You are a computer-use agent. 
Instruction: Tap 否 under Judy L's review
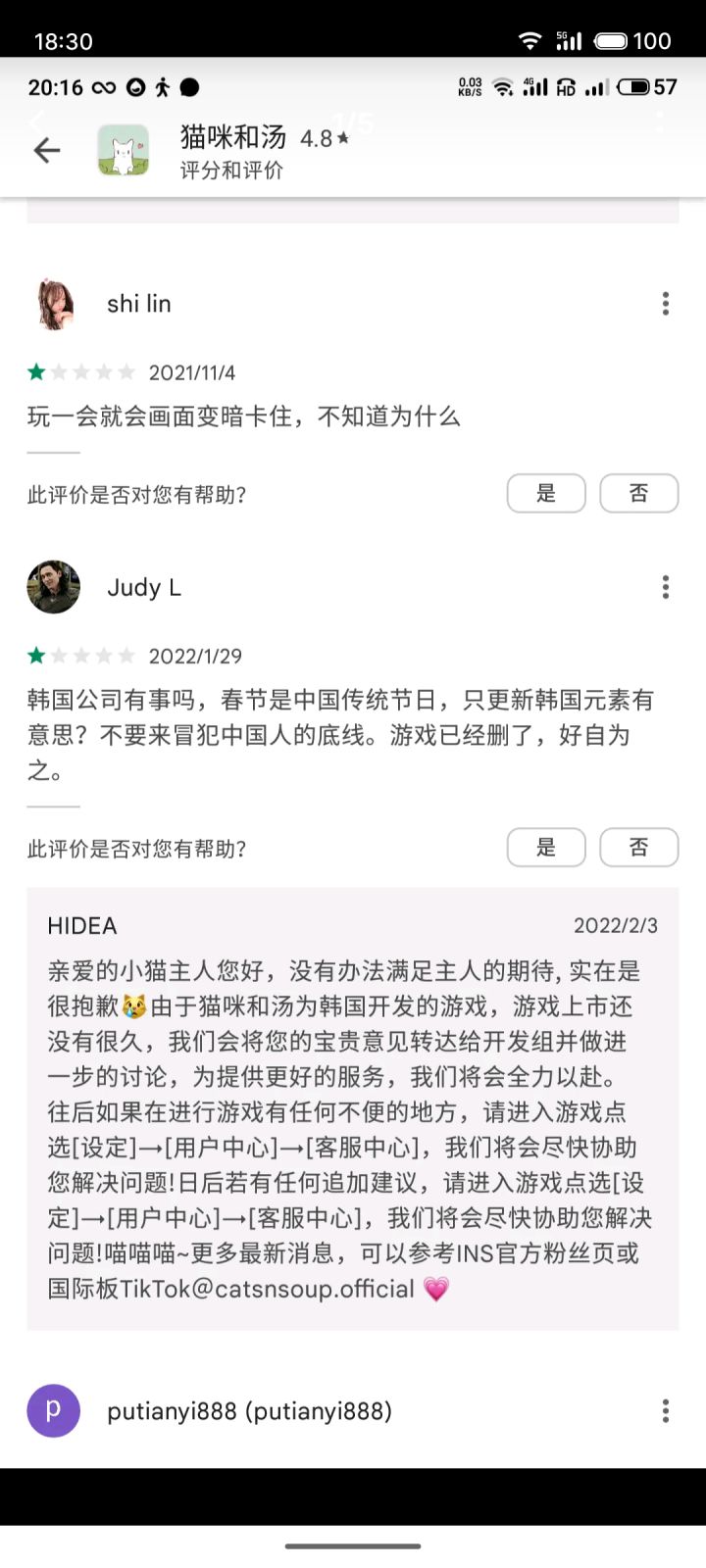point(638,848)
